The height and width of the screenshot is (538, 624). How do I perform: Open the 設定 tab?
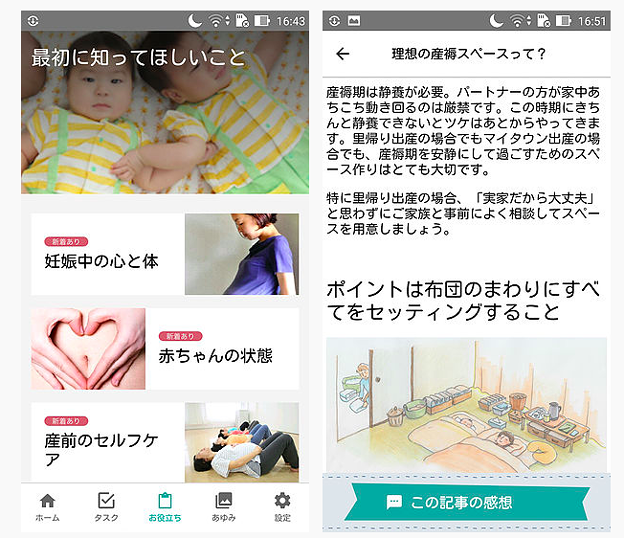pyautogui.click(x=282, y=507)
